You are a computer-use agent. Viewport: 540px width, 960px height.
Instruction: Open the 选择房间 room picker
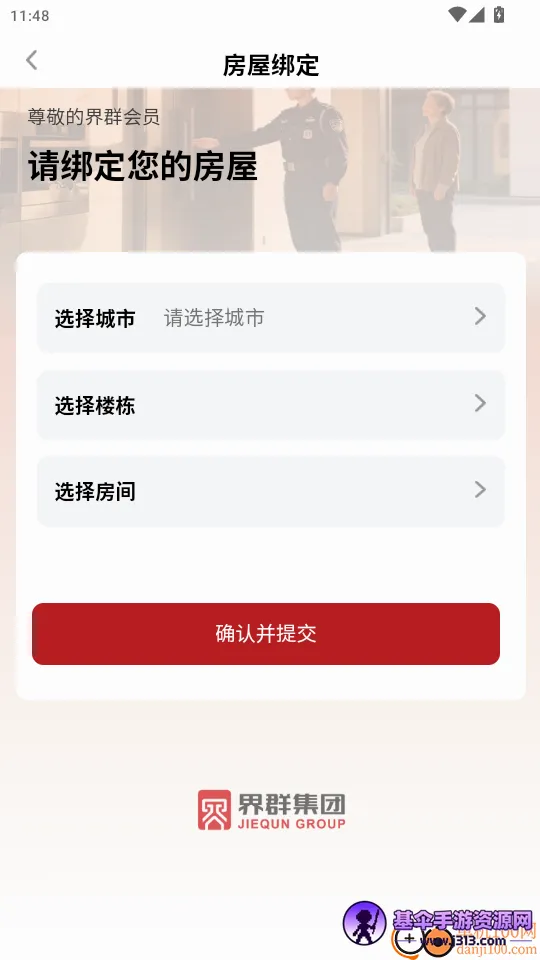click(x=271, y=491)
